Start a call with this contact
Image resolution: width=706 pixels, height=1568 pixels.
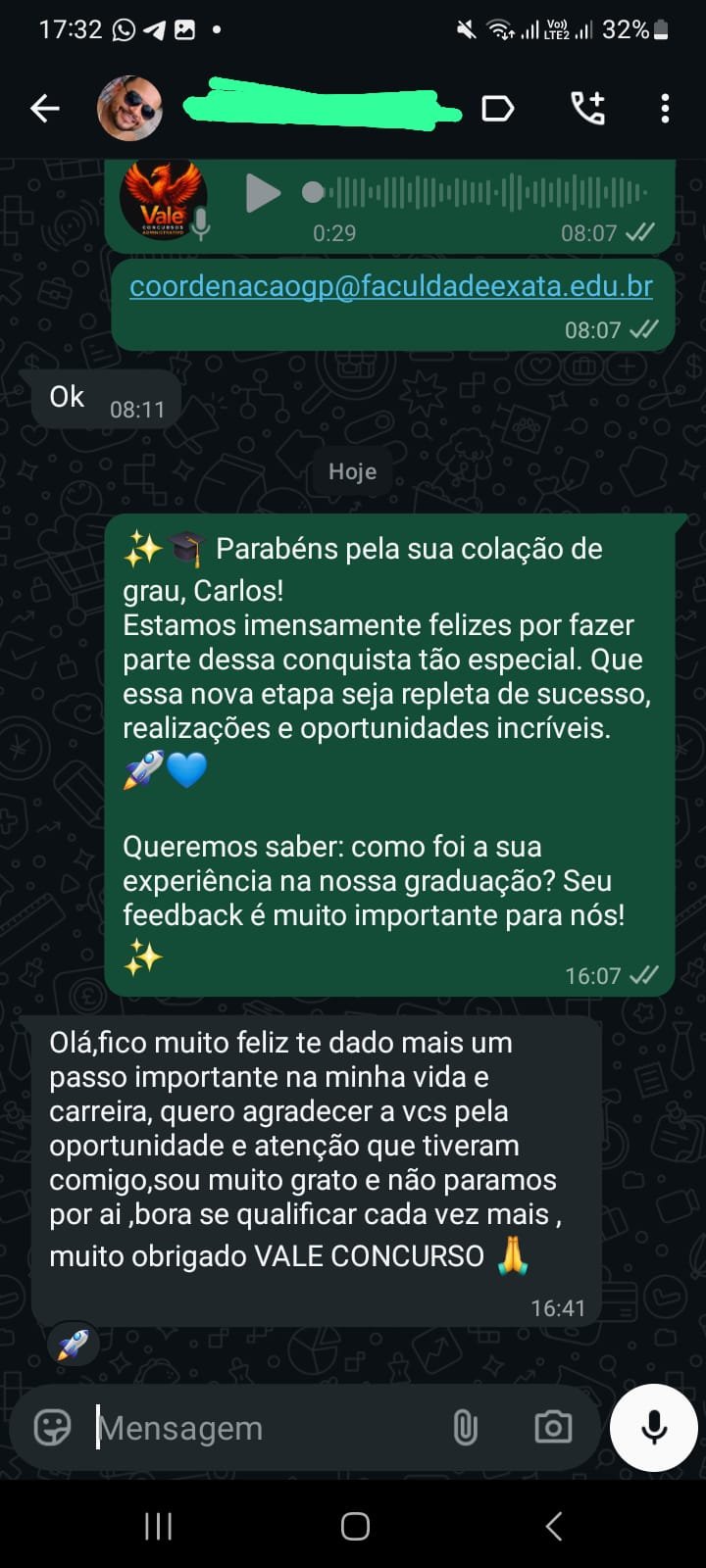(587, 108)
